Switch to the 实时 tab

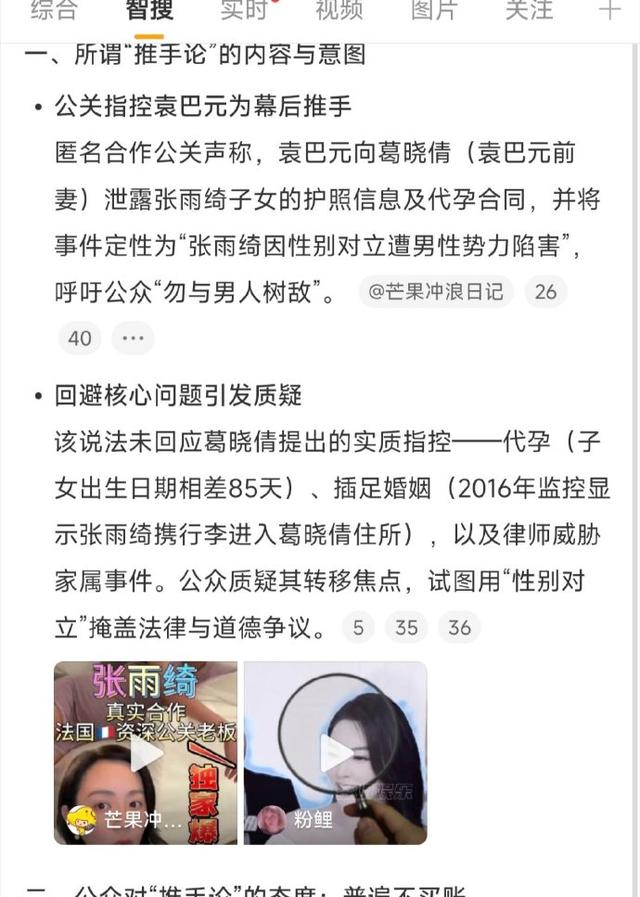(x=245, y=11)
